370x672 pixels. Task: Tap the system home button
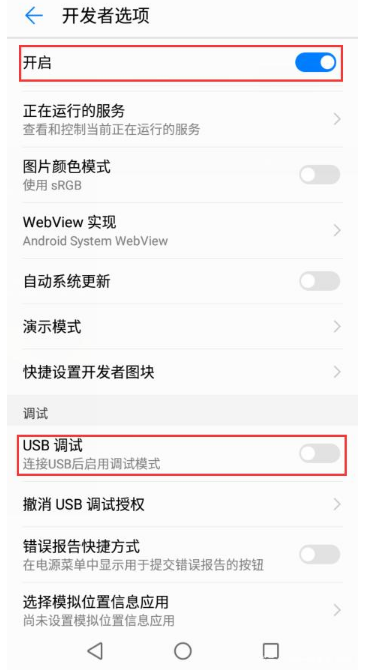(183, 651)
